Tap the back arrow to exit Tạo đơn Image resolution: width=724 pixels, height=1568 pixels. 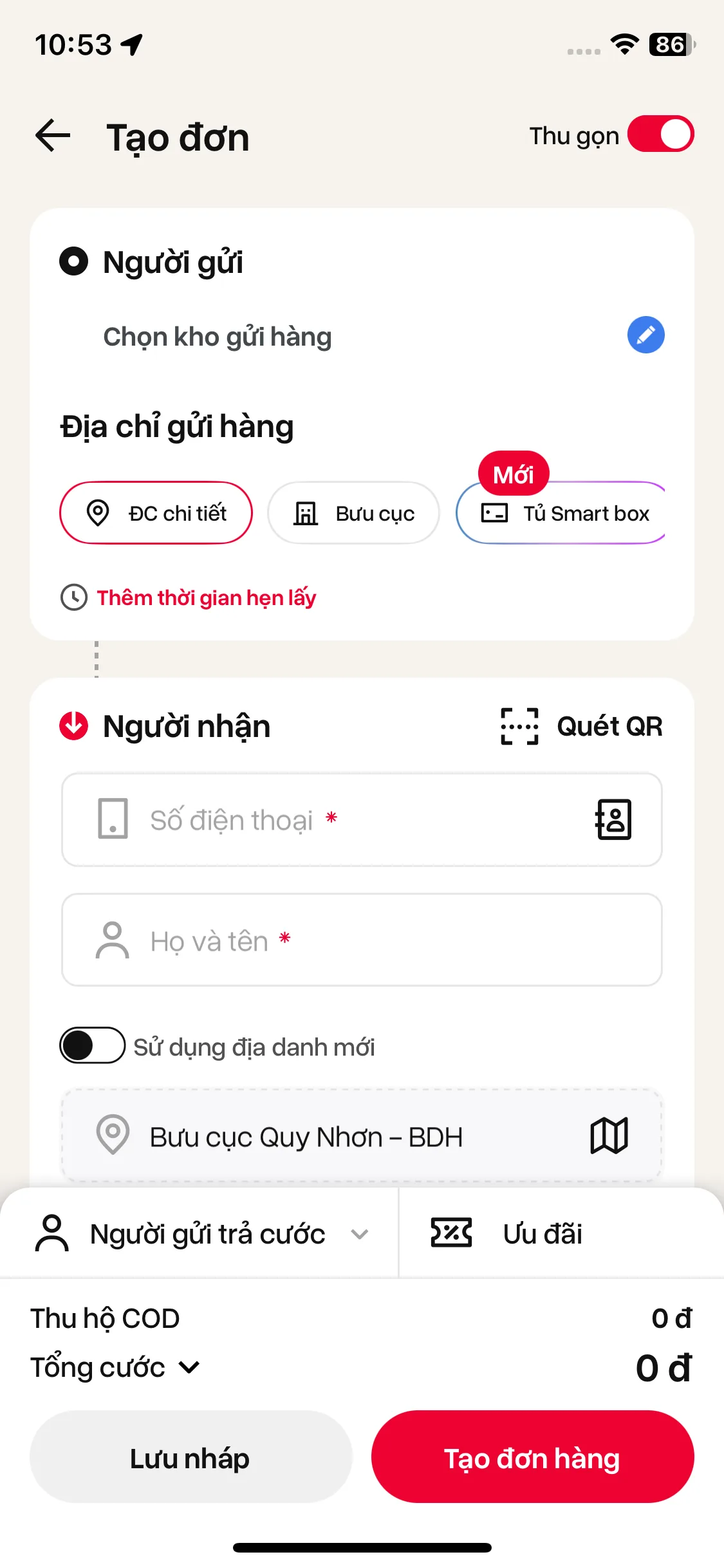click(x=52, y=135)
